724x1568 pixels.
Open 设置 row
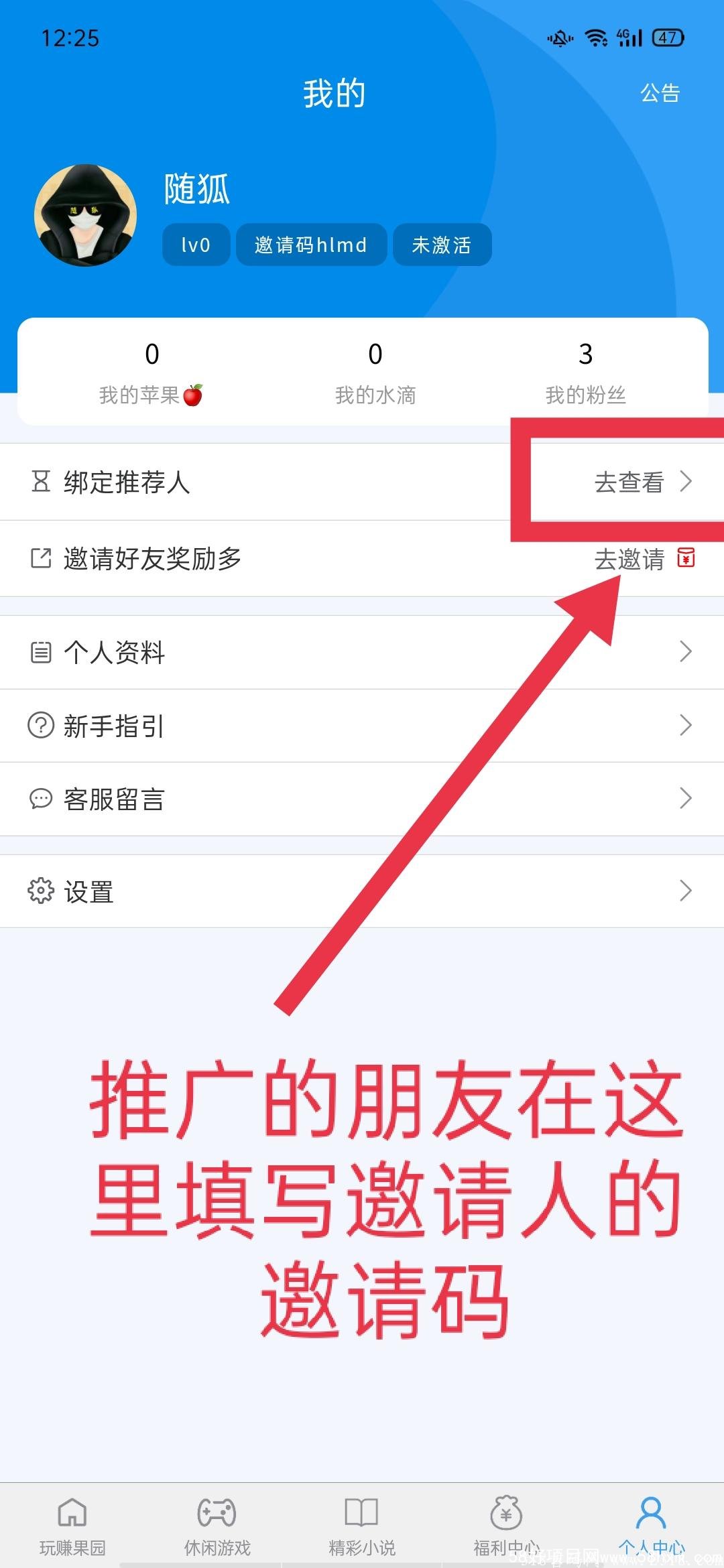click(362, 891)
